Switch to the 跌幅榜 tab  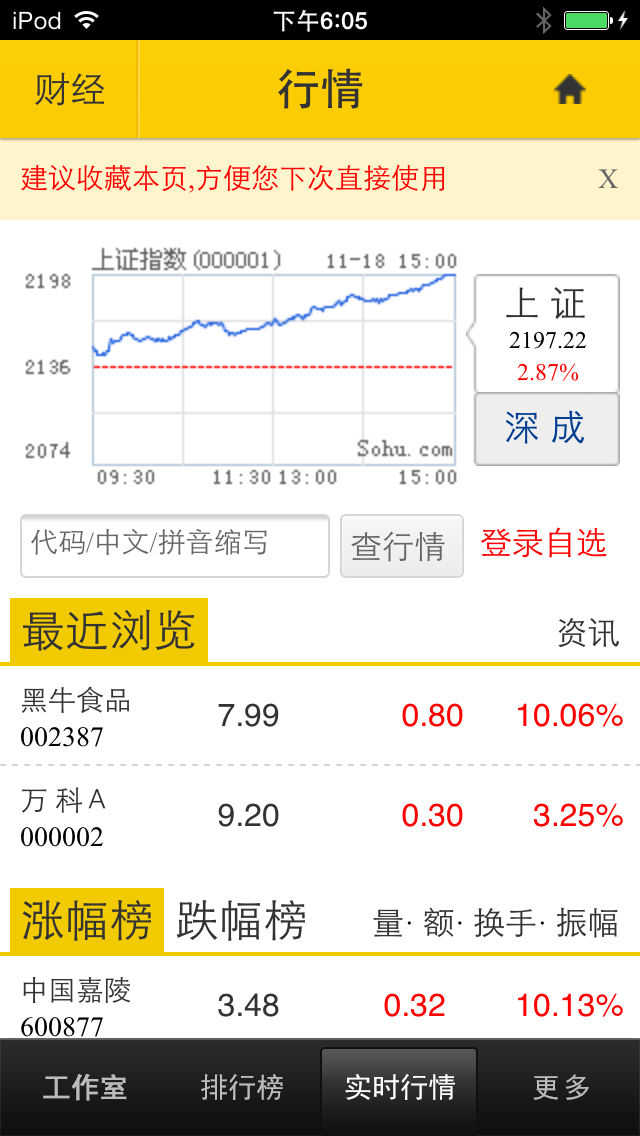[241, 920]
